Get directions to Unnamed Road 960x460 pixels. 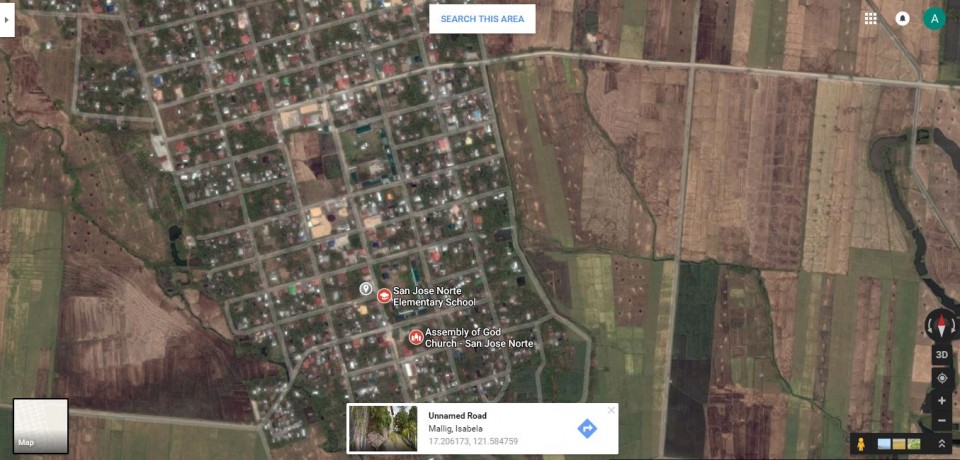click(x=587, y=428)
